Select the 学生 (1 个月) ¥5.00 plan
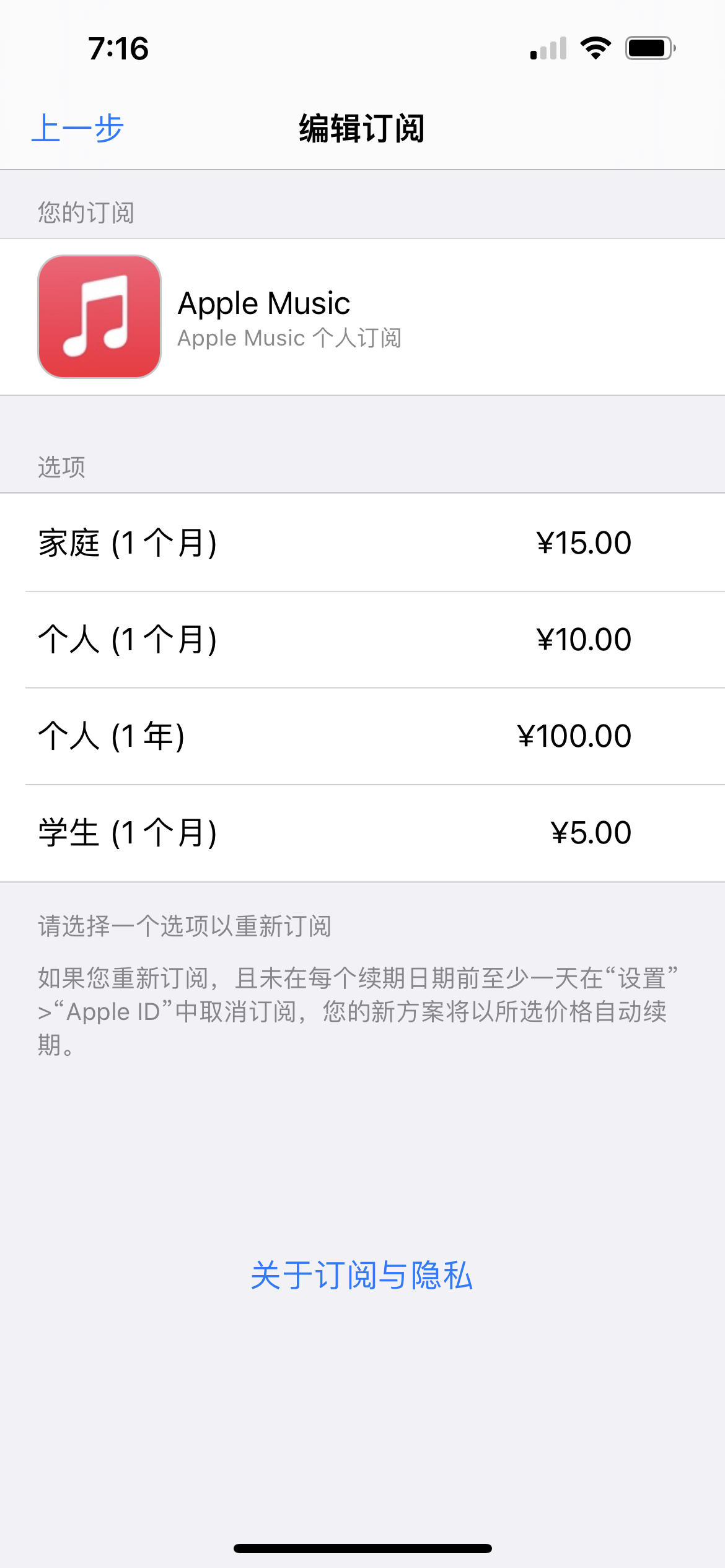This screenshot has width=725, height=1568. [x=362, y=832]
